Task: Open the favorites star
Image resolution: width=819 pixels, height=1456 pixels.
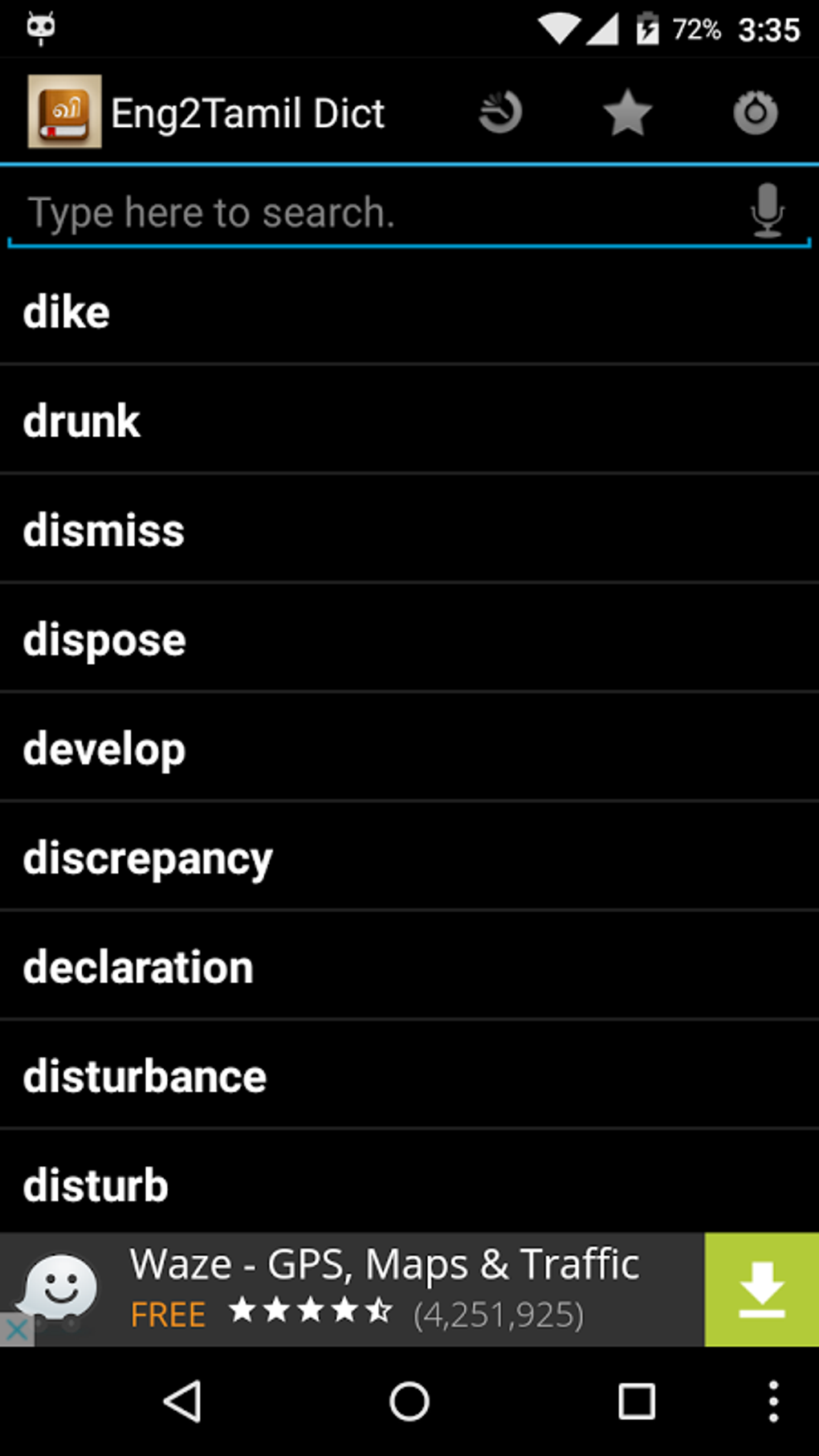Action: (x=627, y=113)
